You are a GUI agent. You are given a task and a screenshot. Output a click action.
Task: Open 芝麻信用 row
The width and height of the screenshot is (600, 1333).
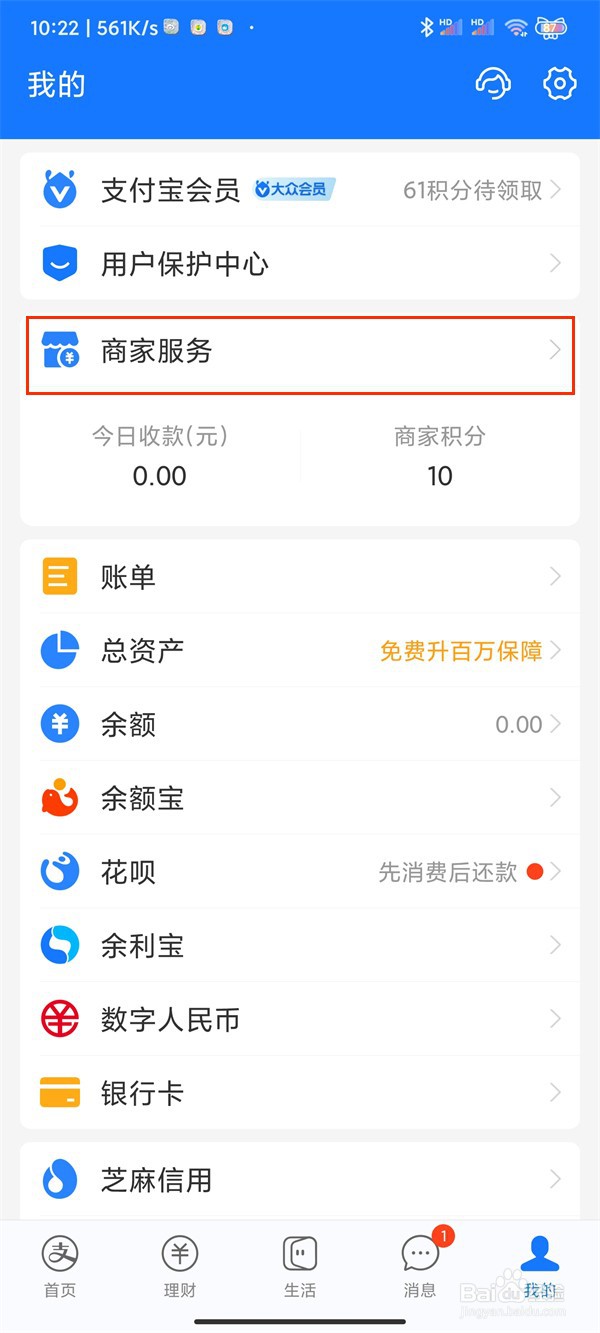(300, 1180)
